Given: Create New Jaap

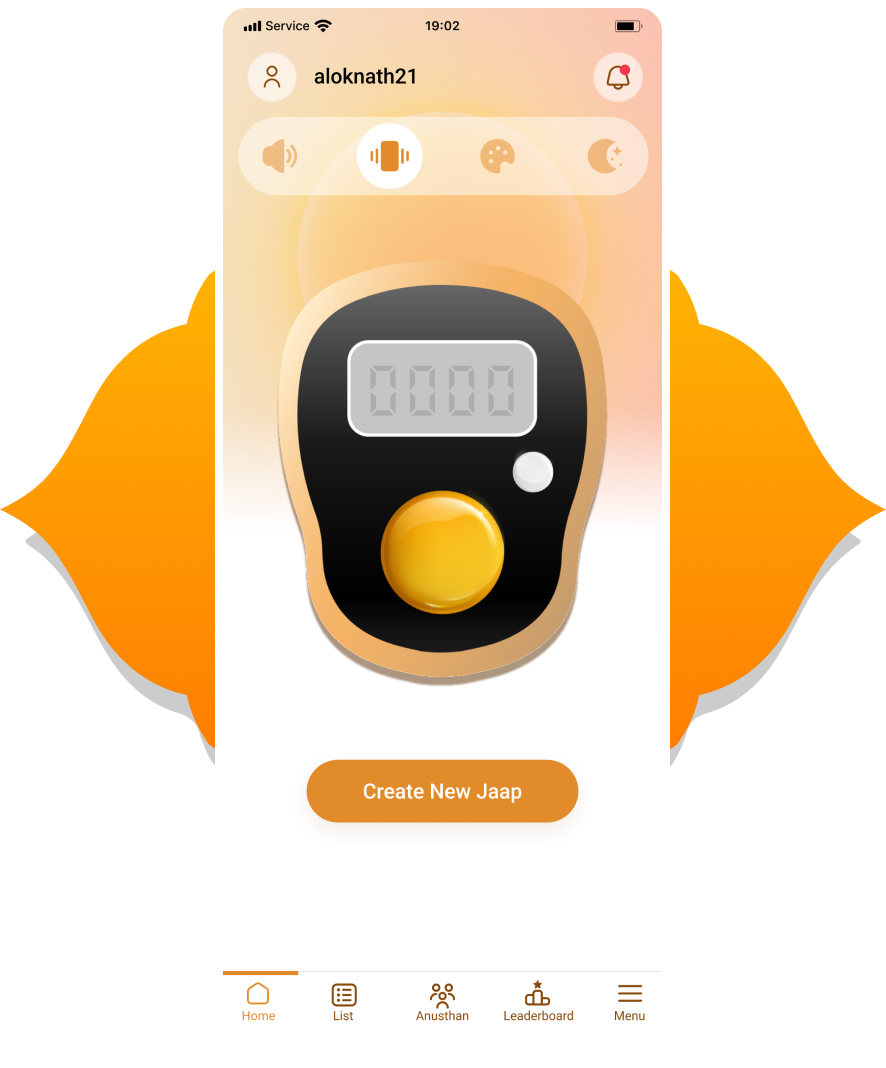Looking at the screenshot, I should click(442, 791).
